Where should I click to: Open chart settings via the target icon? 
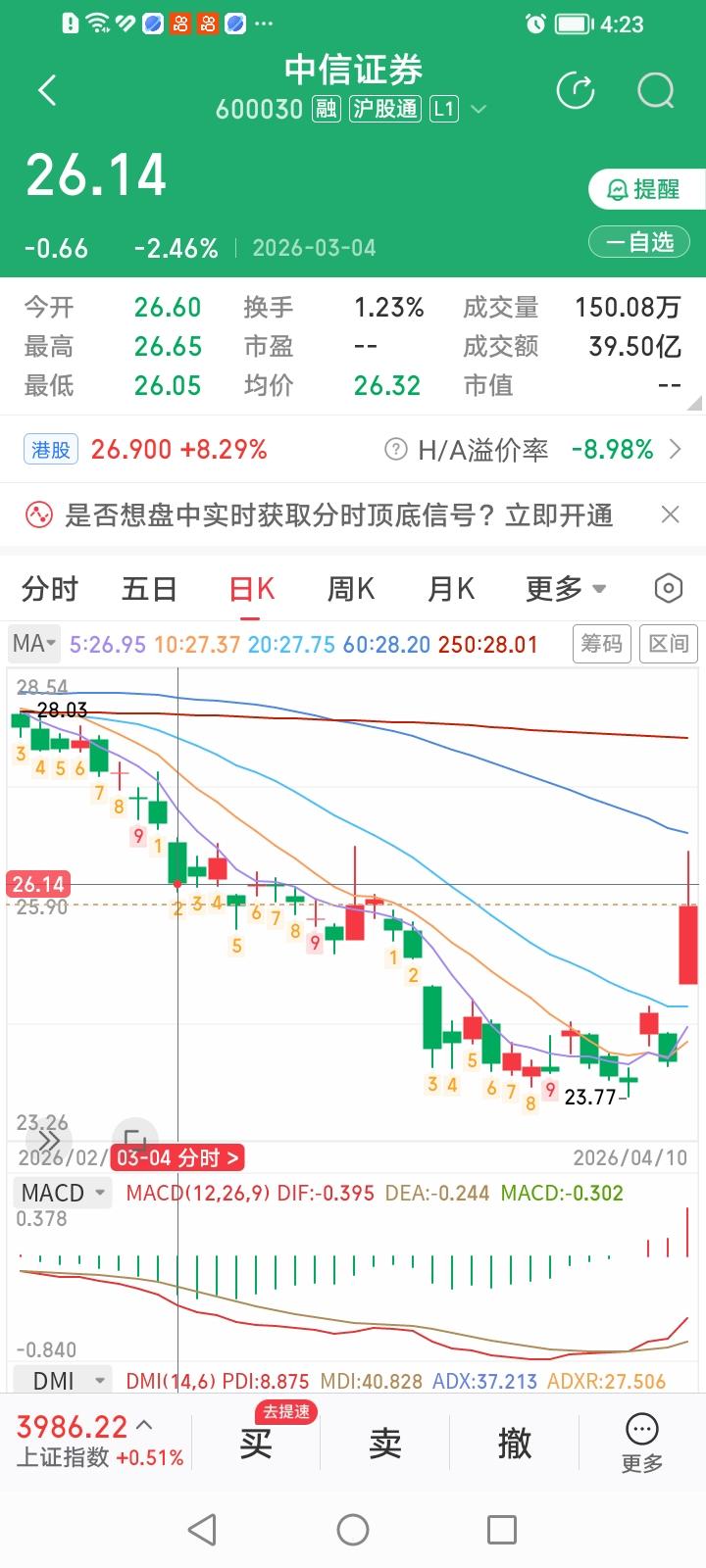(x=668, y=588)
